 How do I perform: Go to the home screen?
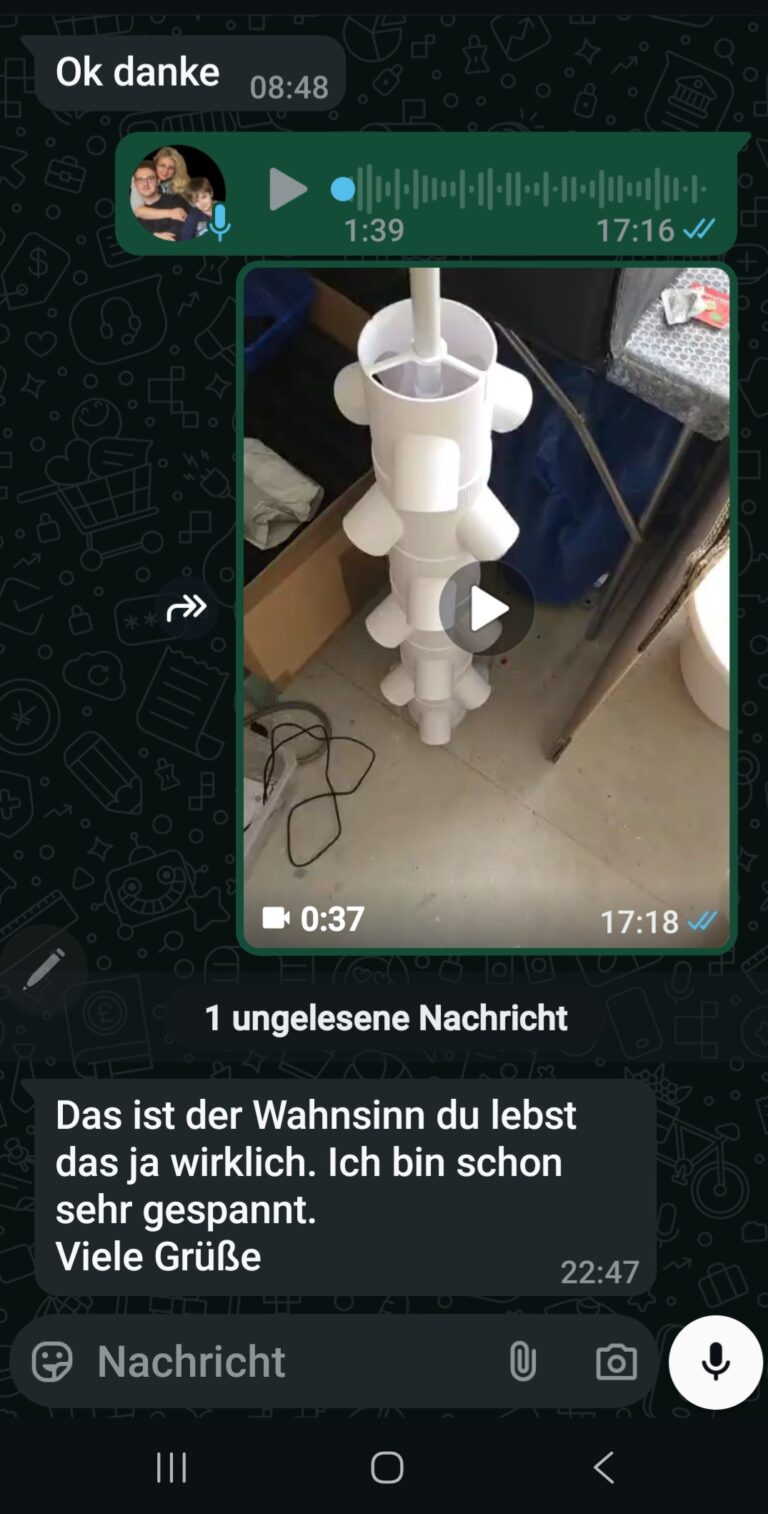tap(387, 1467)
